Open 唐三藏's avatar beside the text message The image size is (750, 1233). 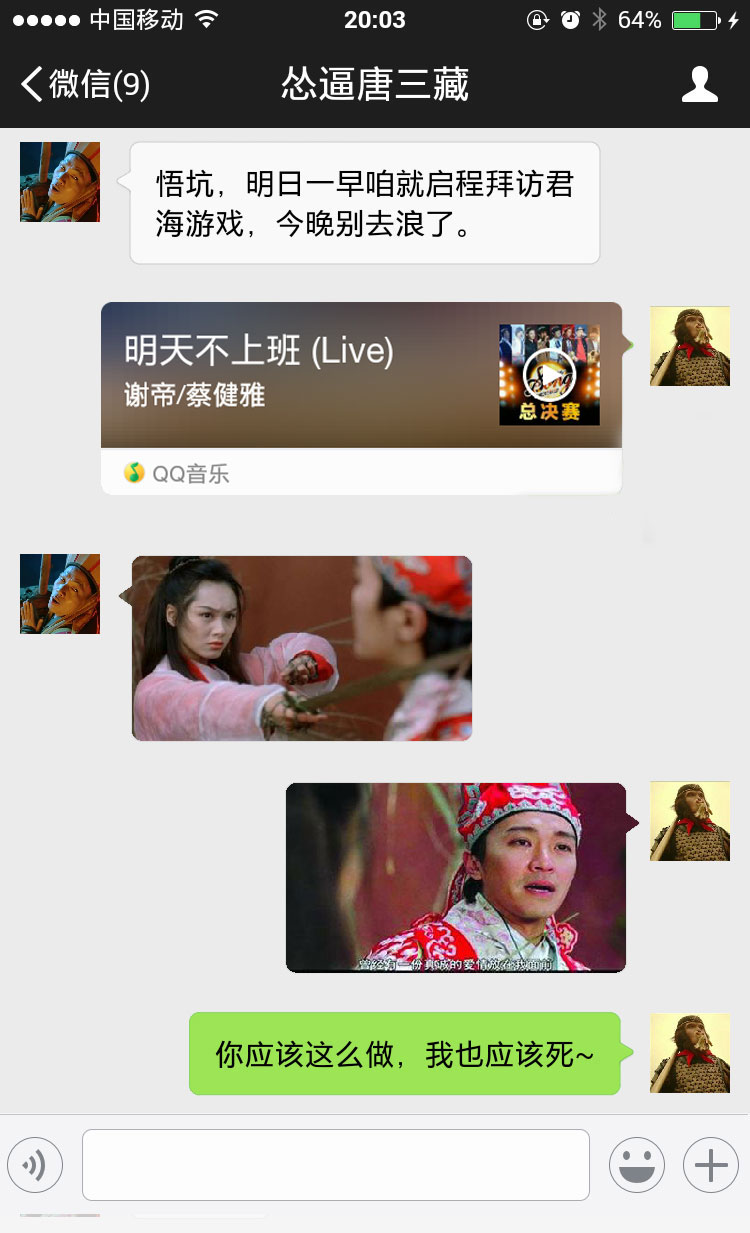(x=60, y=182)
